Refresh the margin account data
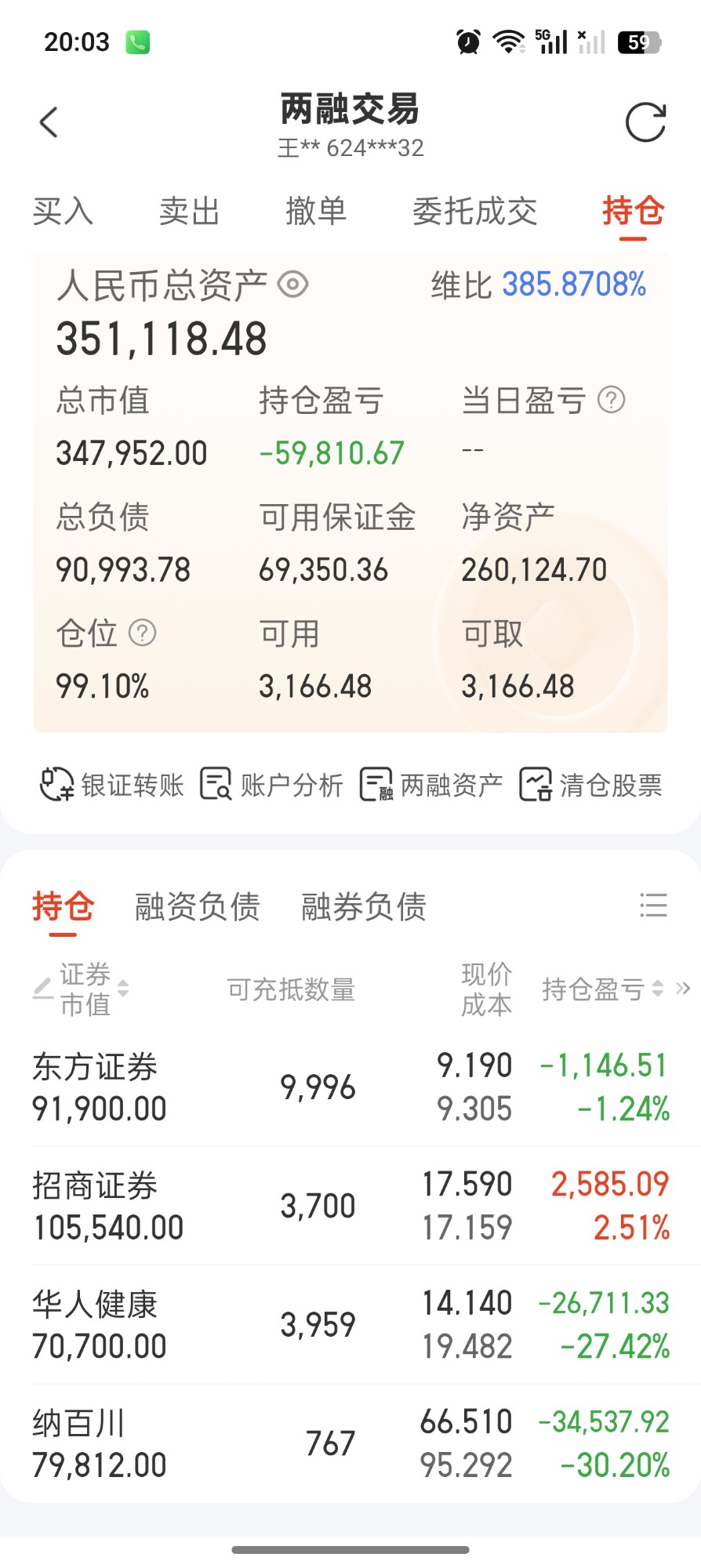701x1568 pixels. (x=645, y=122)
